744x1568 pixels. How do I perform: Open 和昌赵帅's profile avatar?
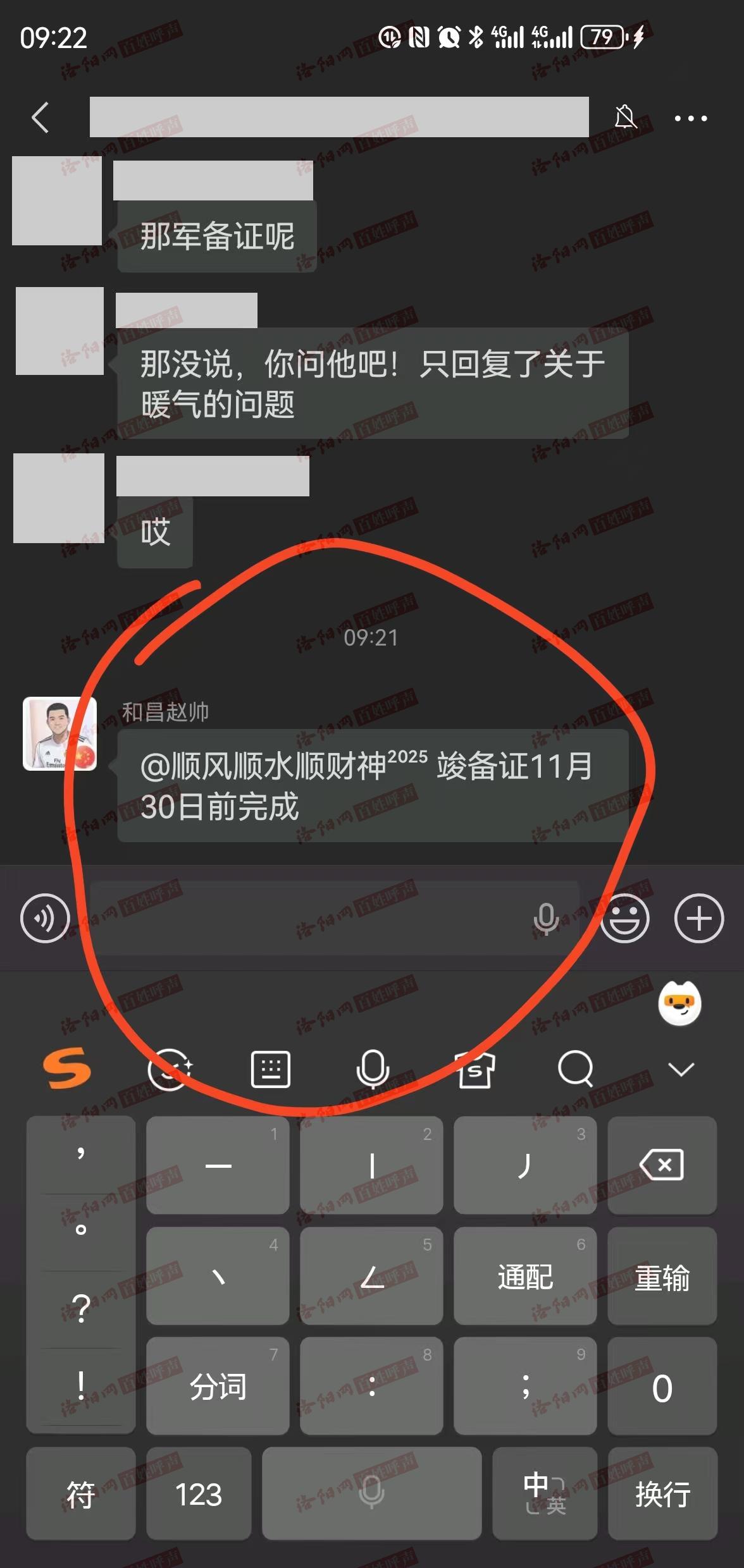click(x=59, y=733)
